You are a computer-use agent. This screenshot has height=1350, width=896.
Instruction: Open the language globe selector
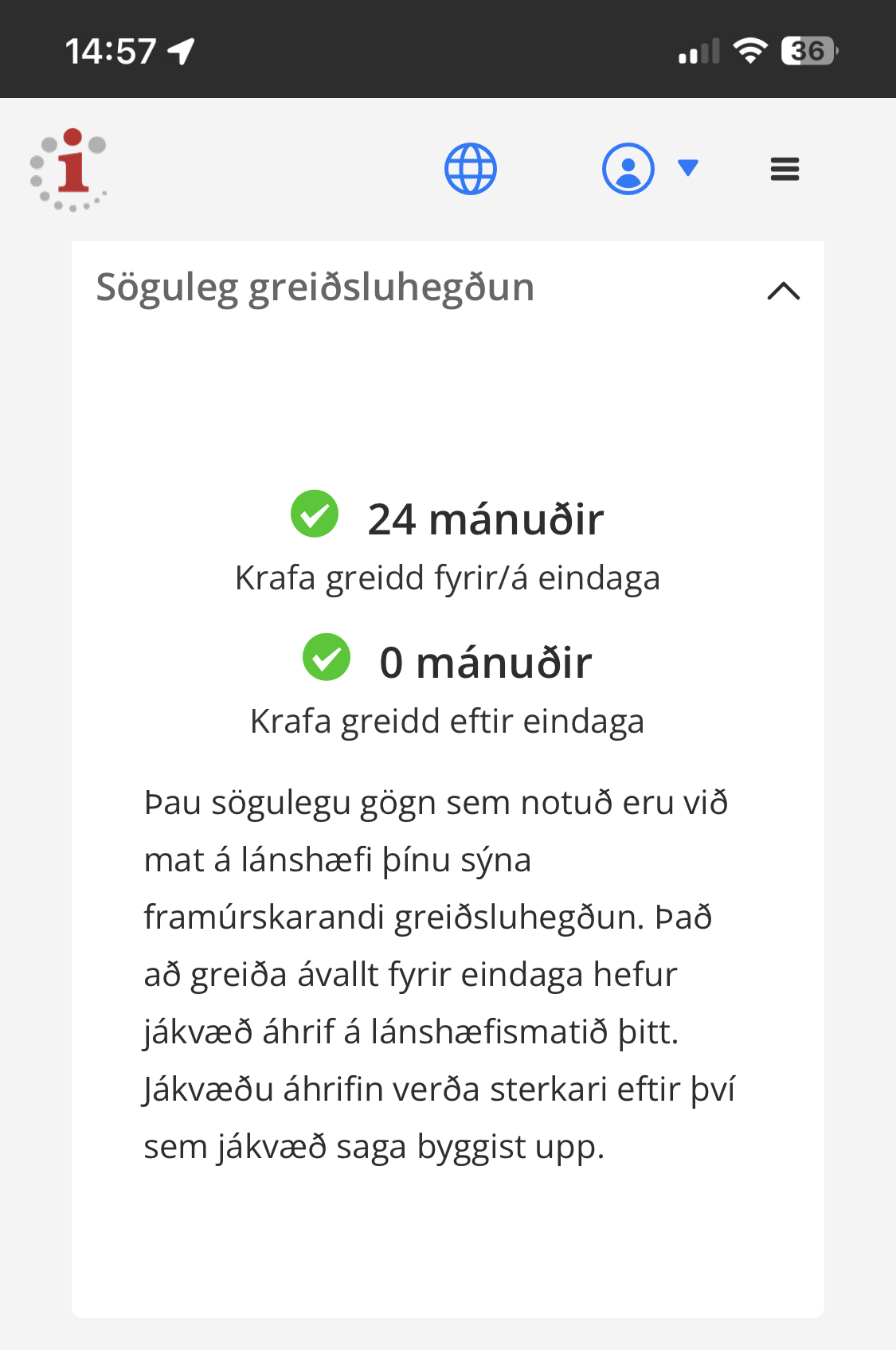click(470, 169)
